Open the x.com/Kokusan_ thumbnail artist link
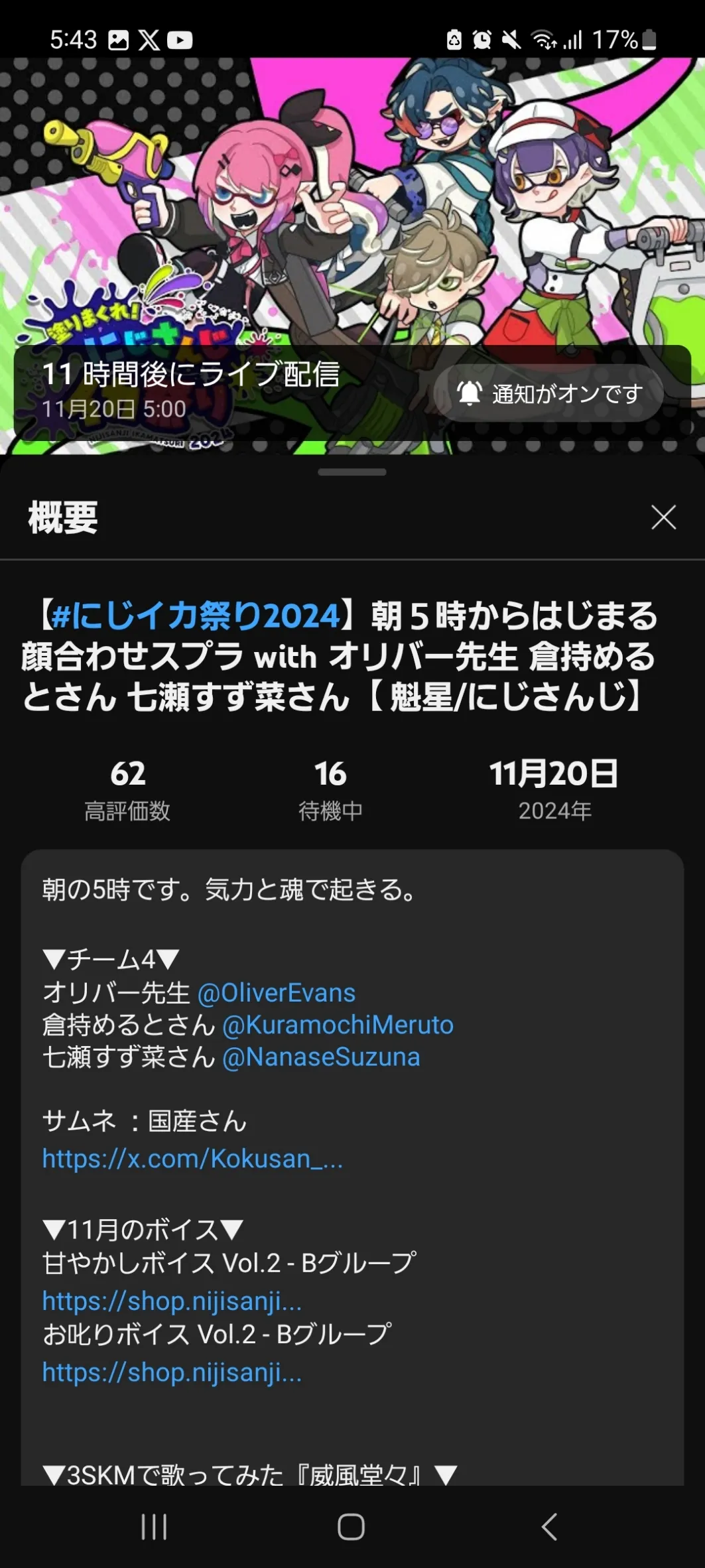Viewport: 705px width, 1568px height. coord(192,1159)
